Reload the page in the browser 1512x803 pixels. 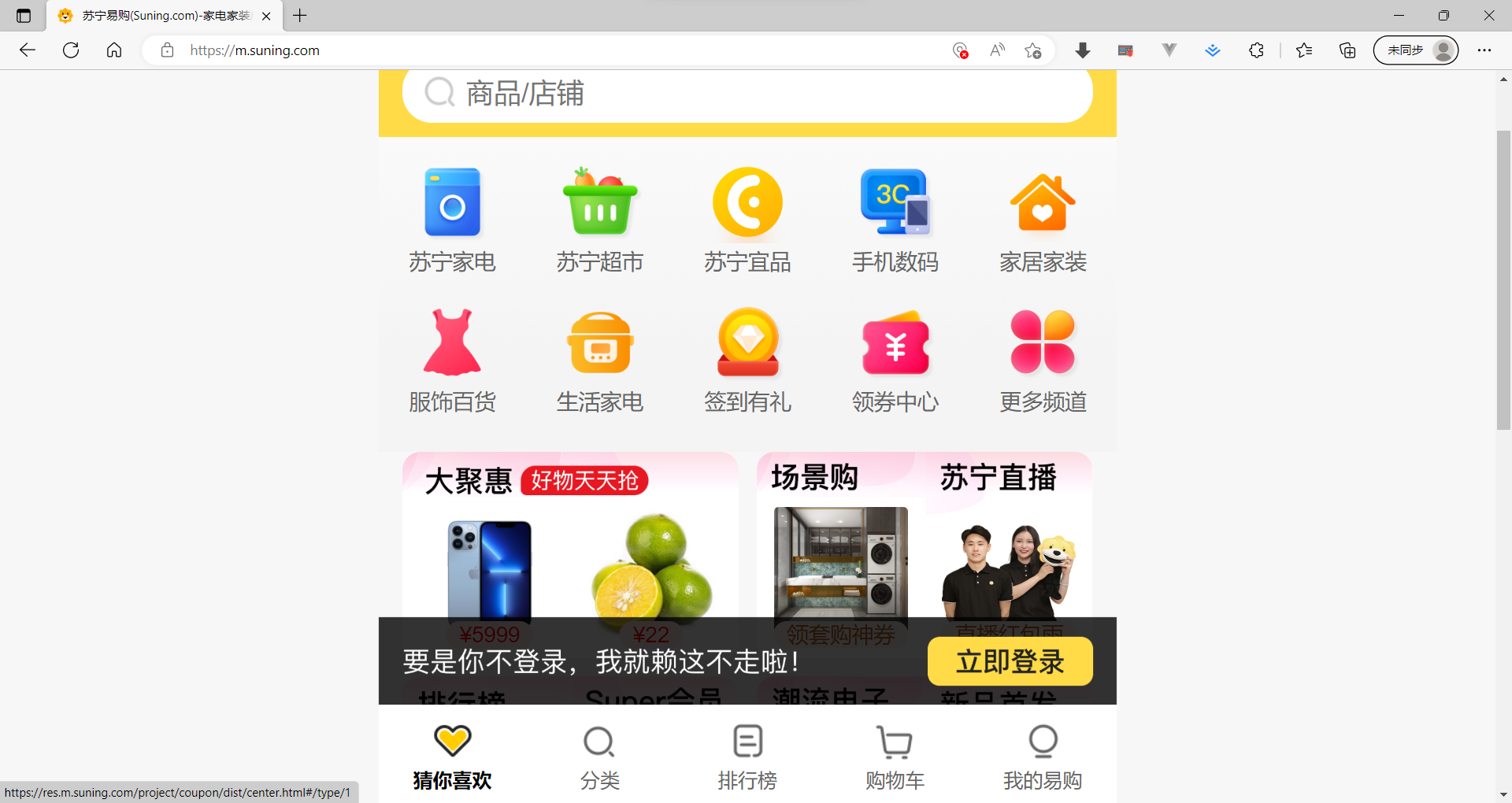point(71,50)
